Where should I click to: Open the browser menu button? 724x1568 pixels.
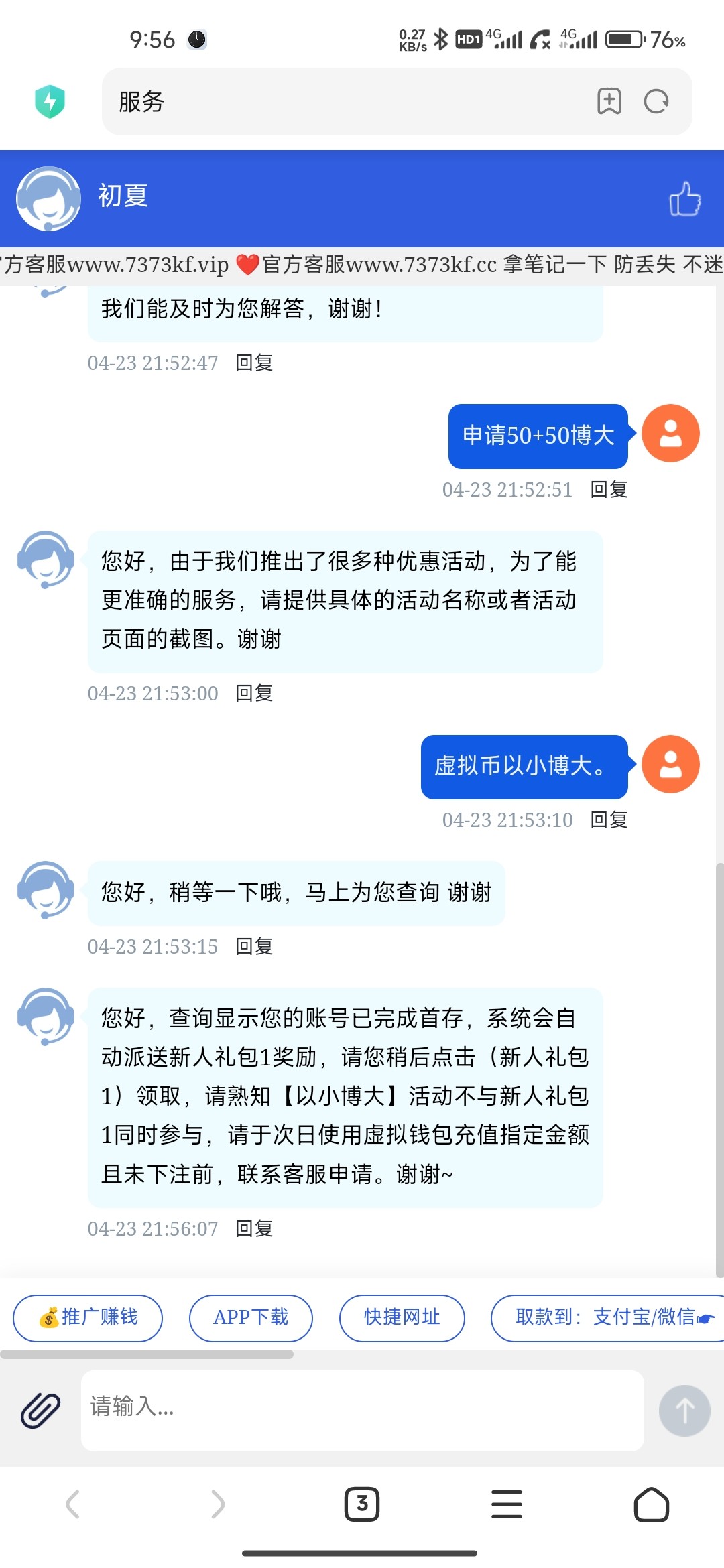click(507, 1504)
